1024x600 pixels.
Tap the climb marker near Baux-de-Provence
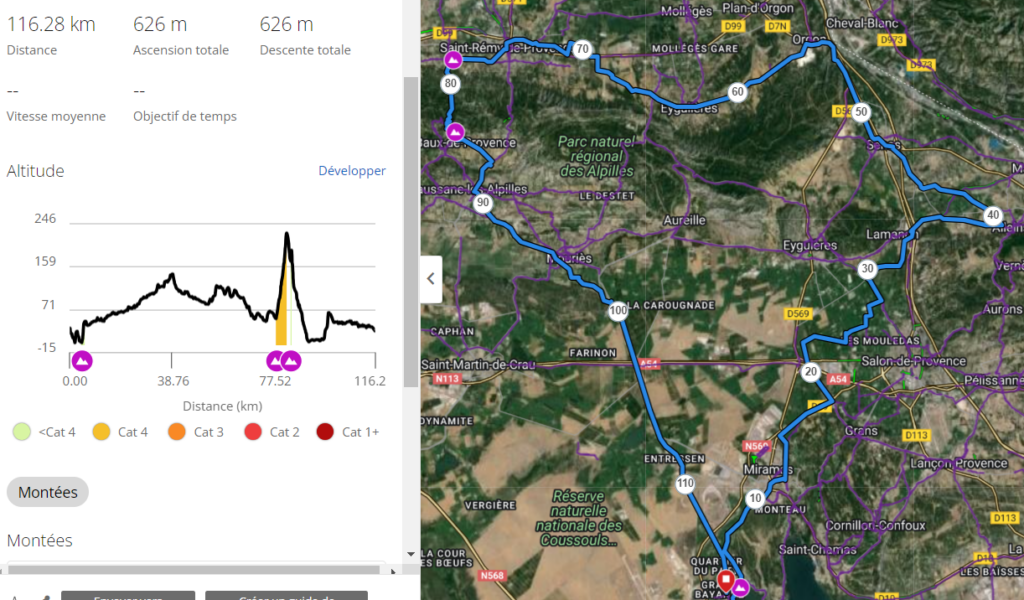click(456, 131)
